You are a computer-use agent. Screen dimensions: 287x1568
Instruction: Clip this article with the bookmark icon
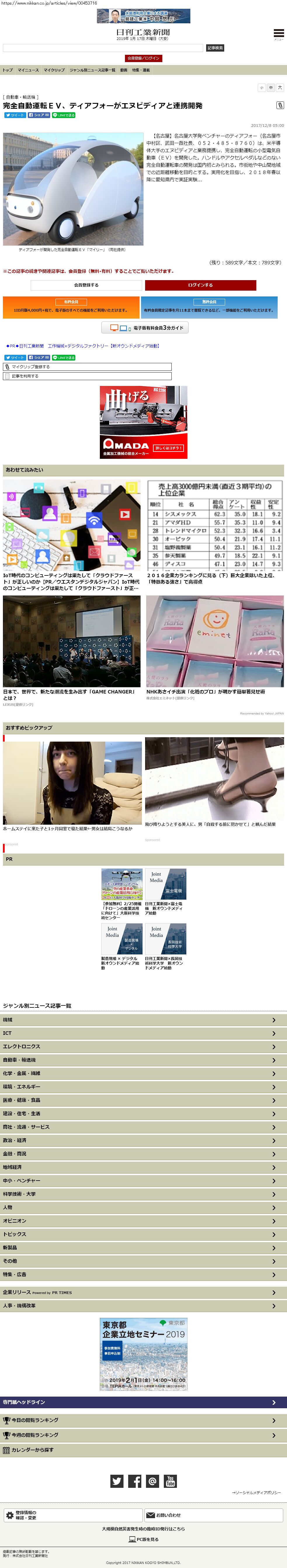click(279, 105)
